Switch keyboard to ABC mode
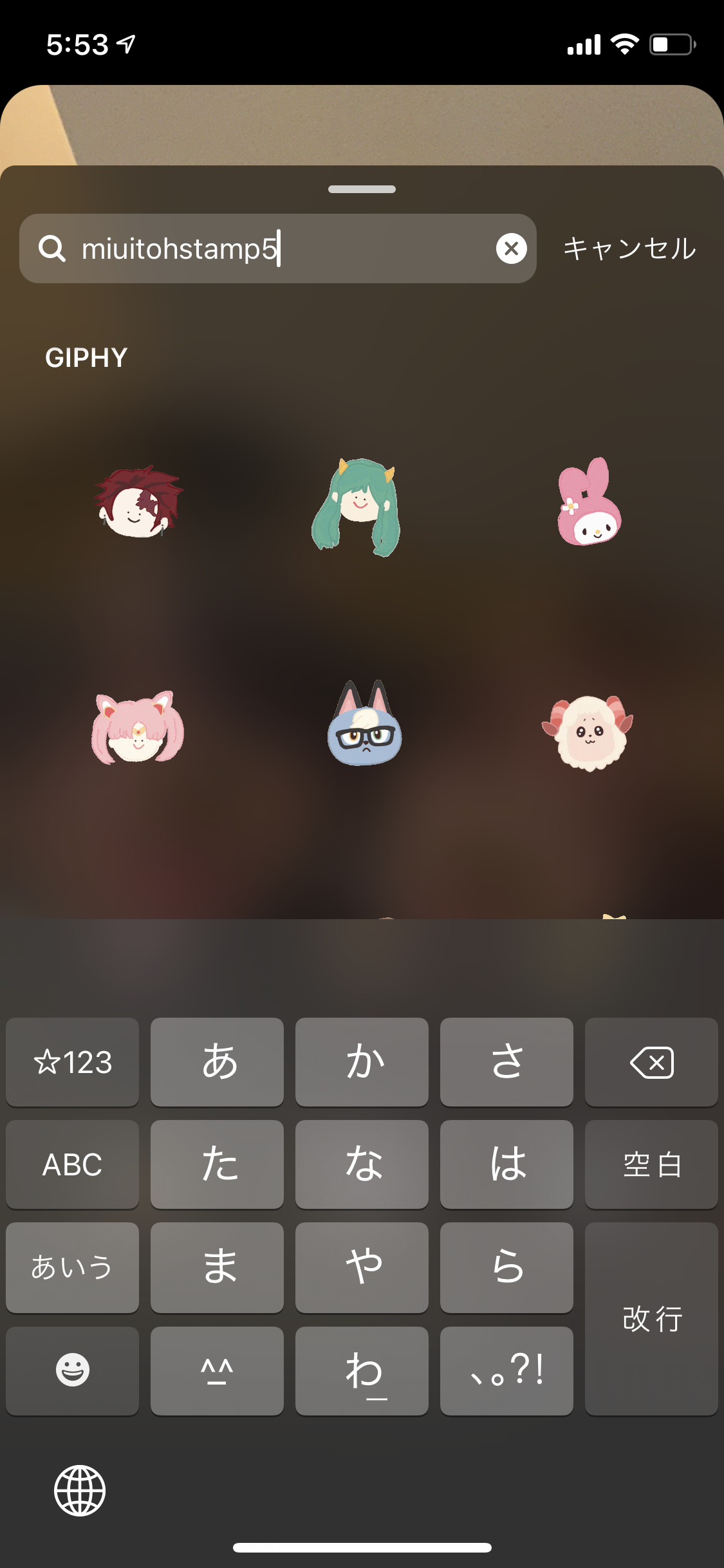Image resolution: width=724 pixels, height=1568 pixels. coord(72,1164)
